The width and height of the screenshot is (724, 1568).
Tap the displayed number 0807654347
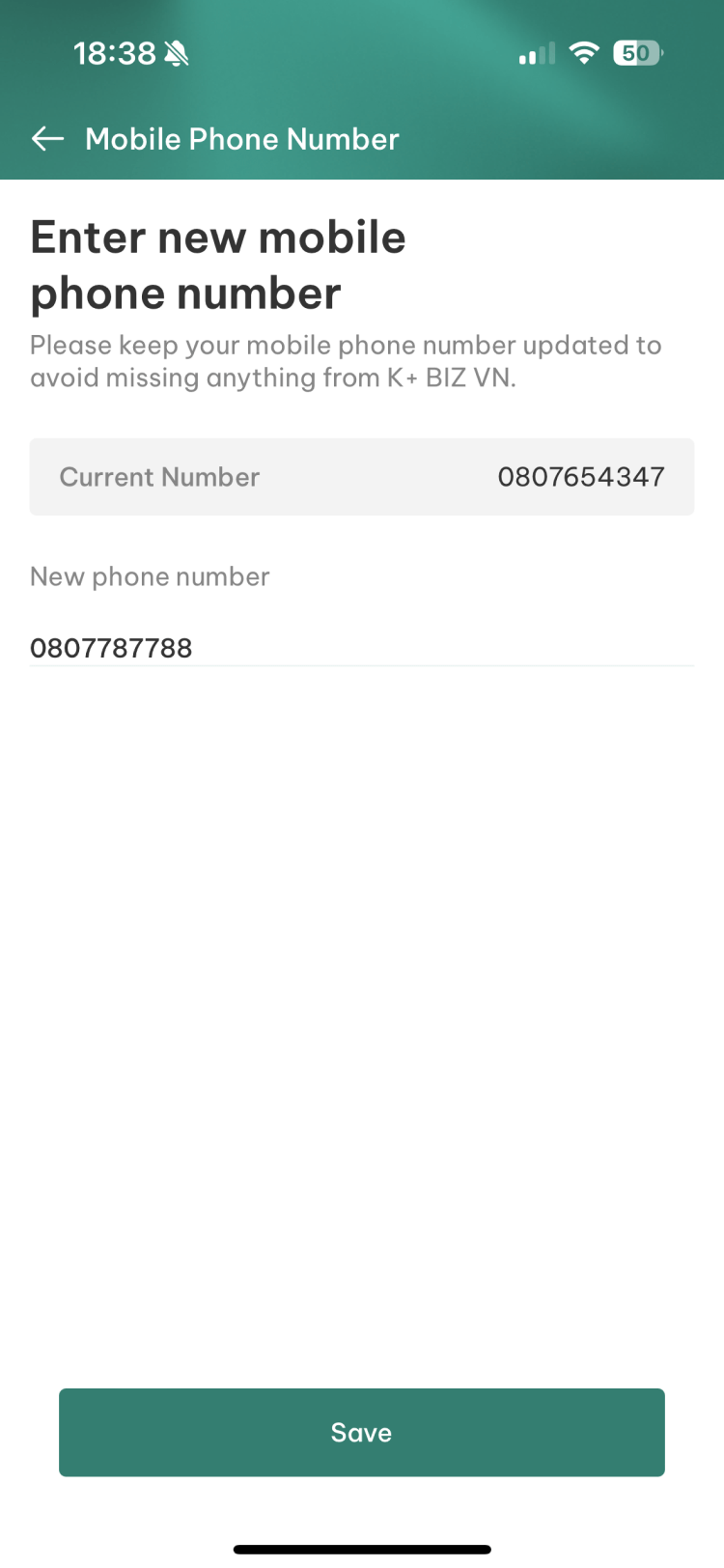[581, 476]
